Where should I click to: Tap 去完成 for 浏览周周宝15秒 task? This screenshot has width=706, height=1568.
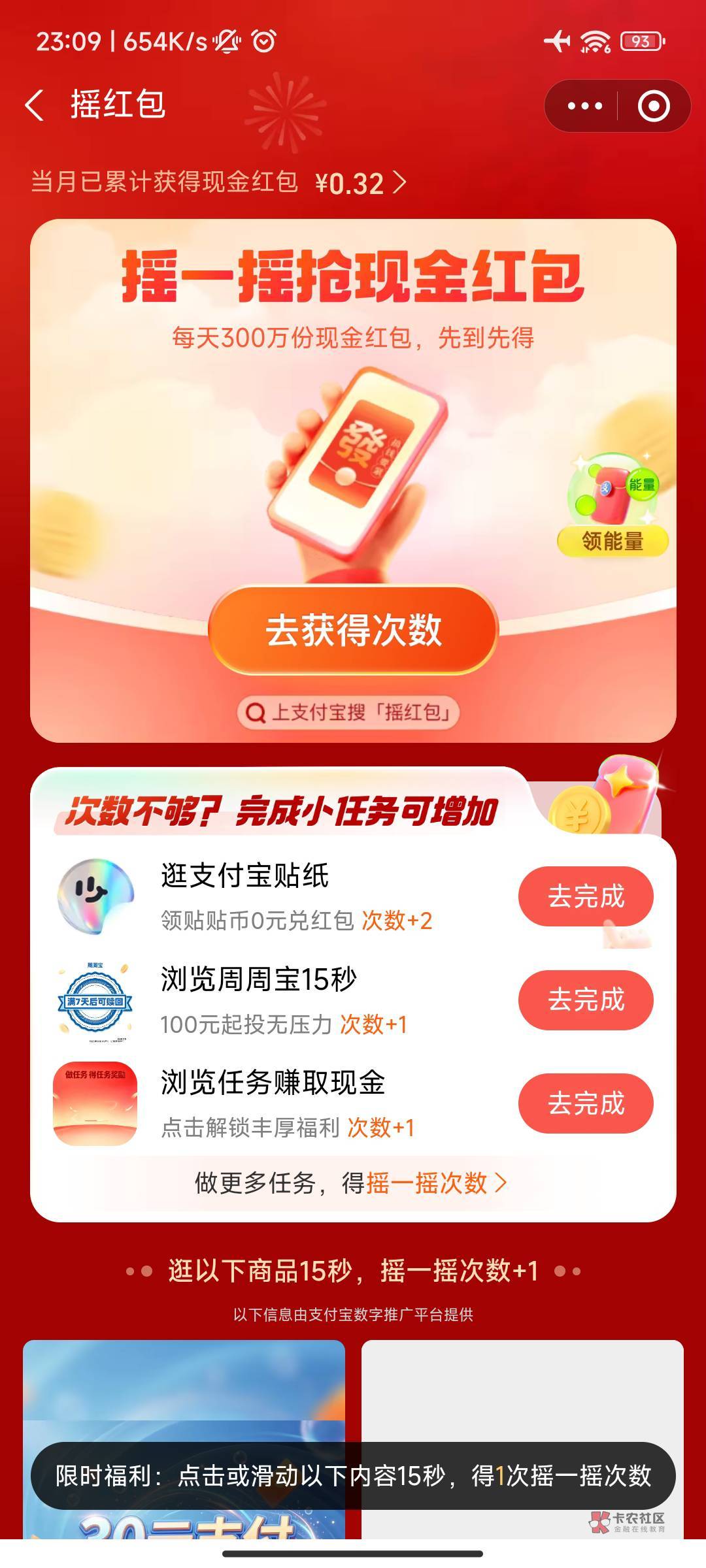coord(586,1000)
